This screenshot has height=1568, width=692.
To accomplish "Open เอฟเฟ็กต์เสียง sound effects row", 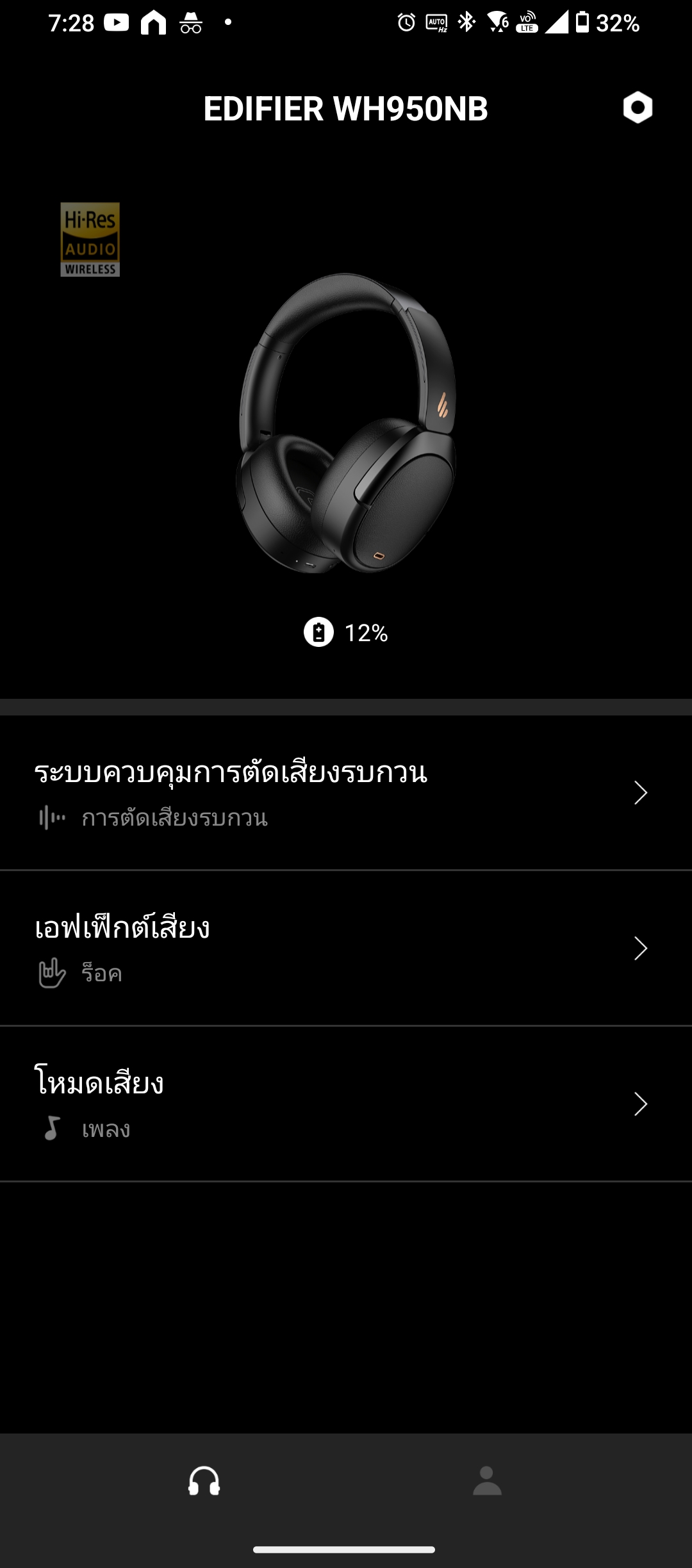I will (x=346, y=949).
